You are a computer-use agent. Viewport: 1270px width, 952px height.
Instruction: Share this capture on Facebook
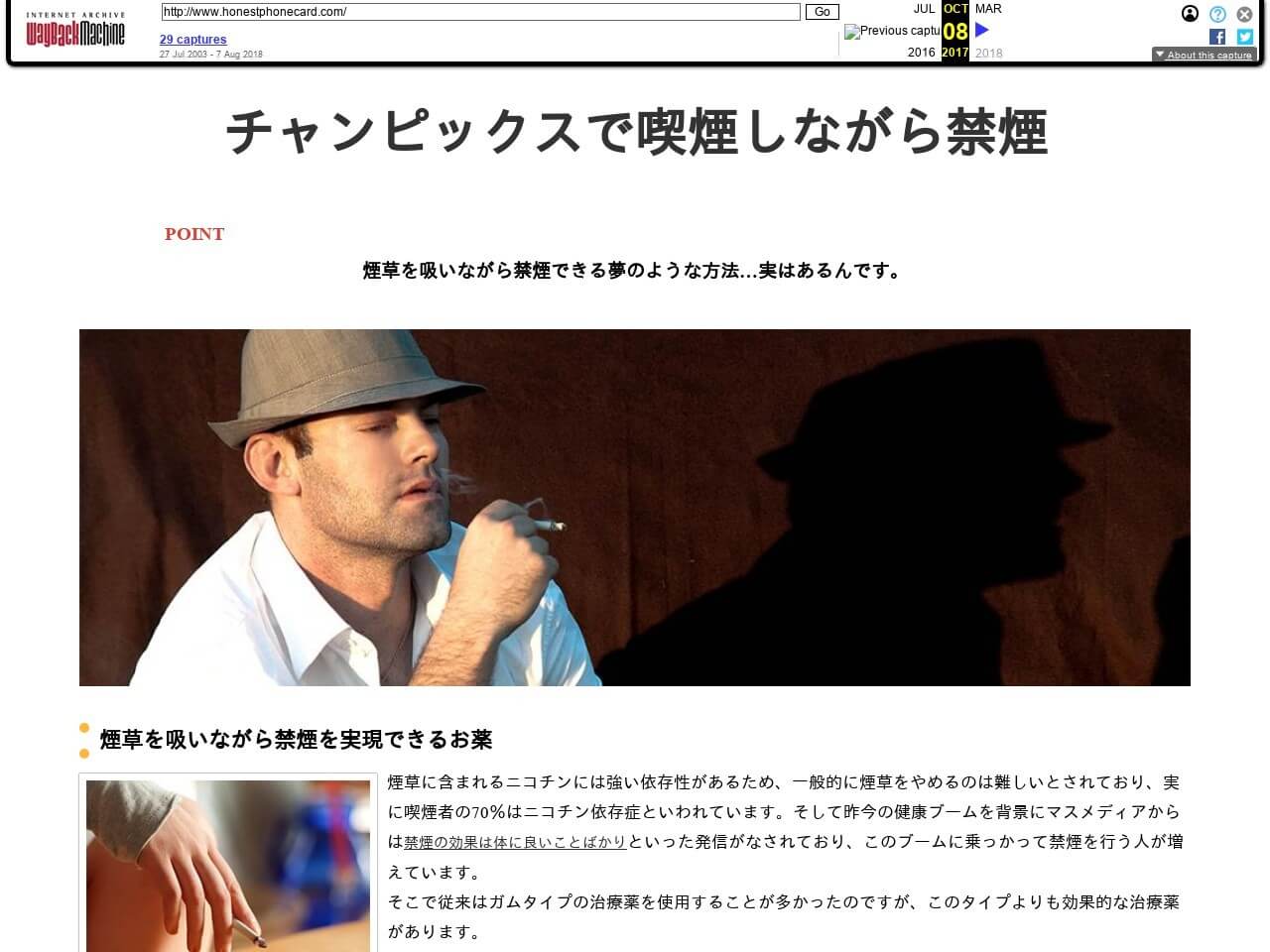click(1217, 37)
